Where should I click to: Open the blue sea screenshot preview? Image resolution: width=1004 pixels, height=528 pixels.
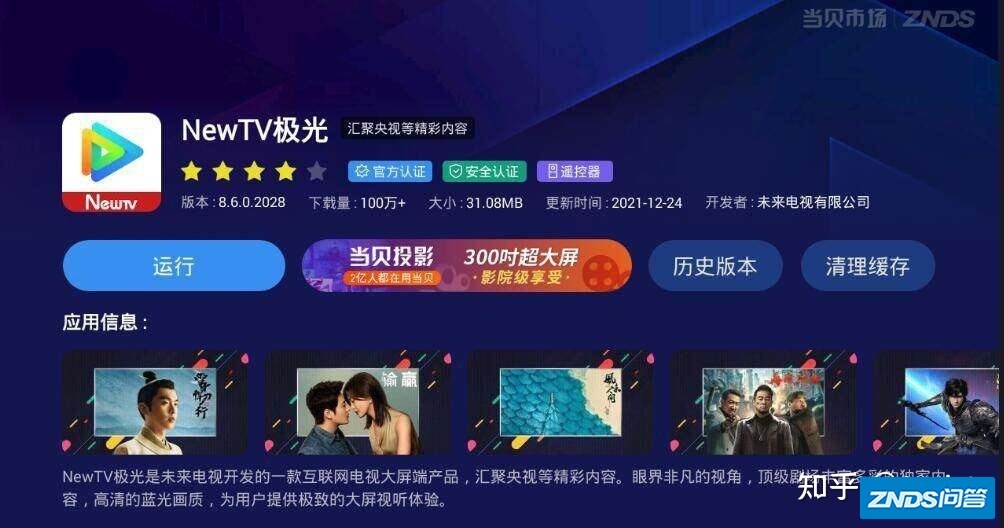[x=560, y=403]
